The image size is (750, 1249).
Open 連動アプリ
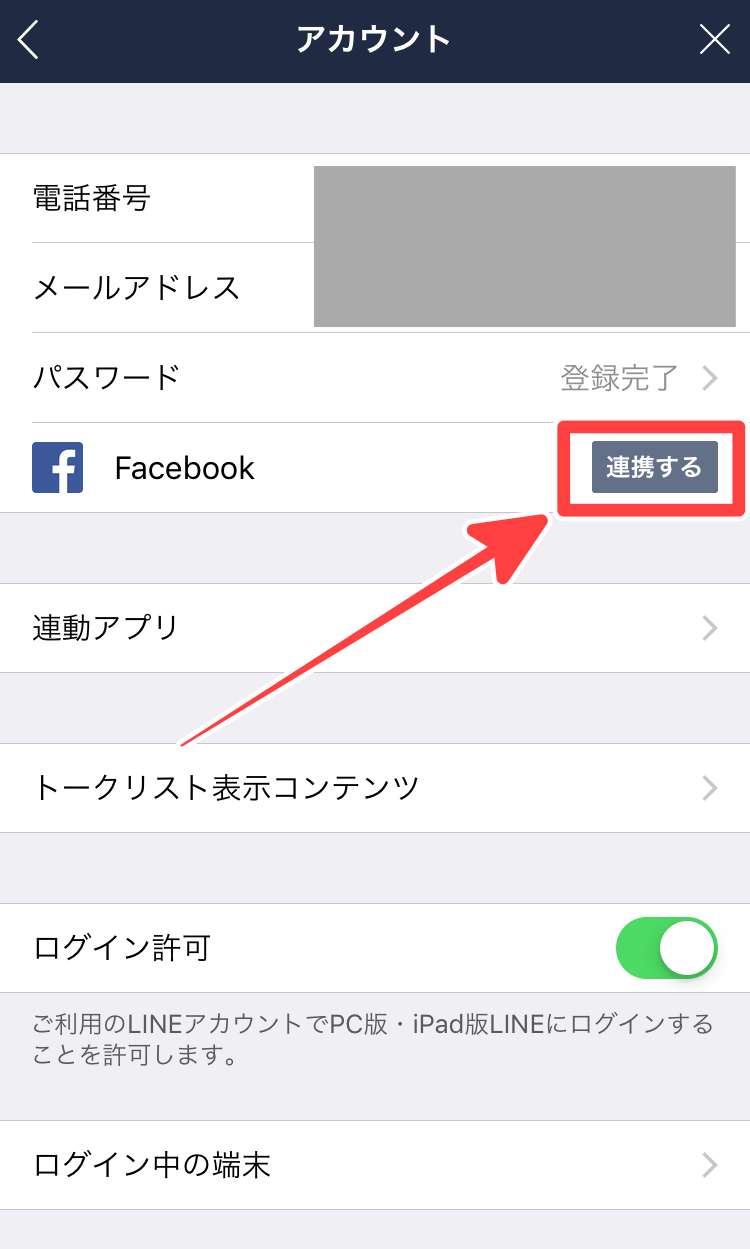click(x=375, y=628)
